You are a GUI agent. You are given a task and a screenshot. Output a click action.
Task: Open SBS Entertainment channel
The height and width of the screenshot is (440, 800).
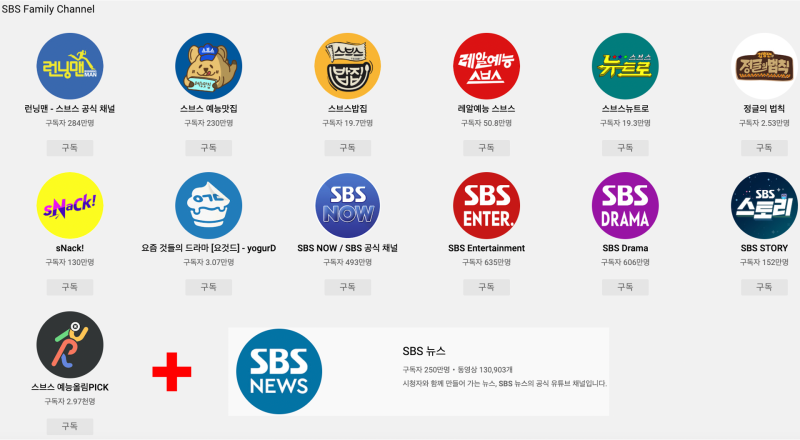tap(486, 206)
